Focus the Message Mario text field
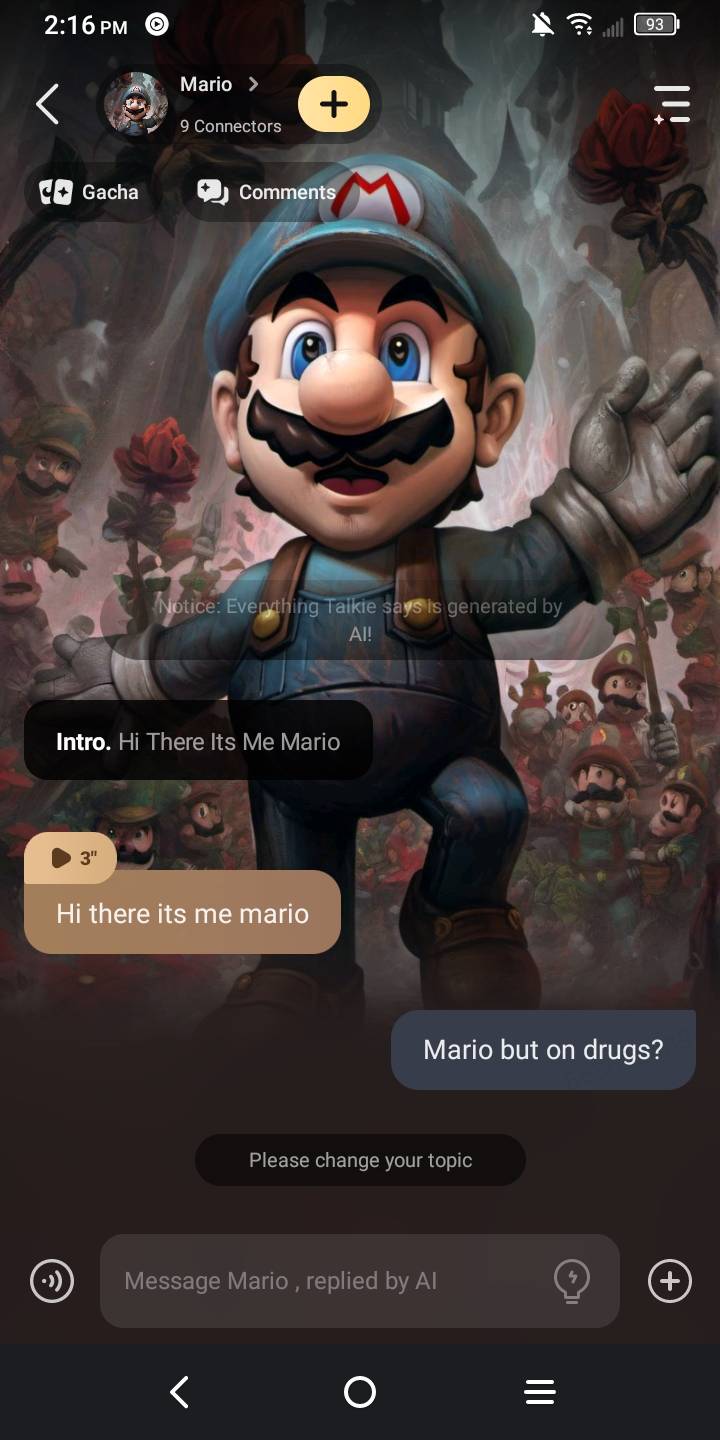Screen dimensions: 720x1440 tap(330, 1281)
